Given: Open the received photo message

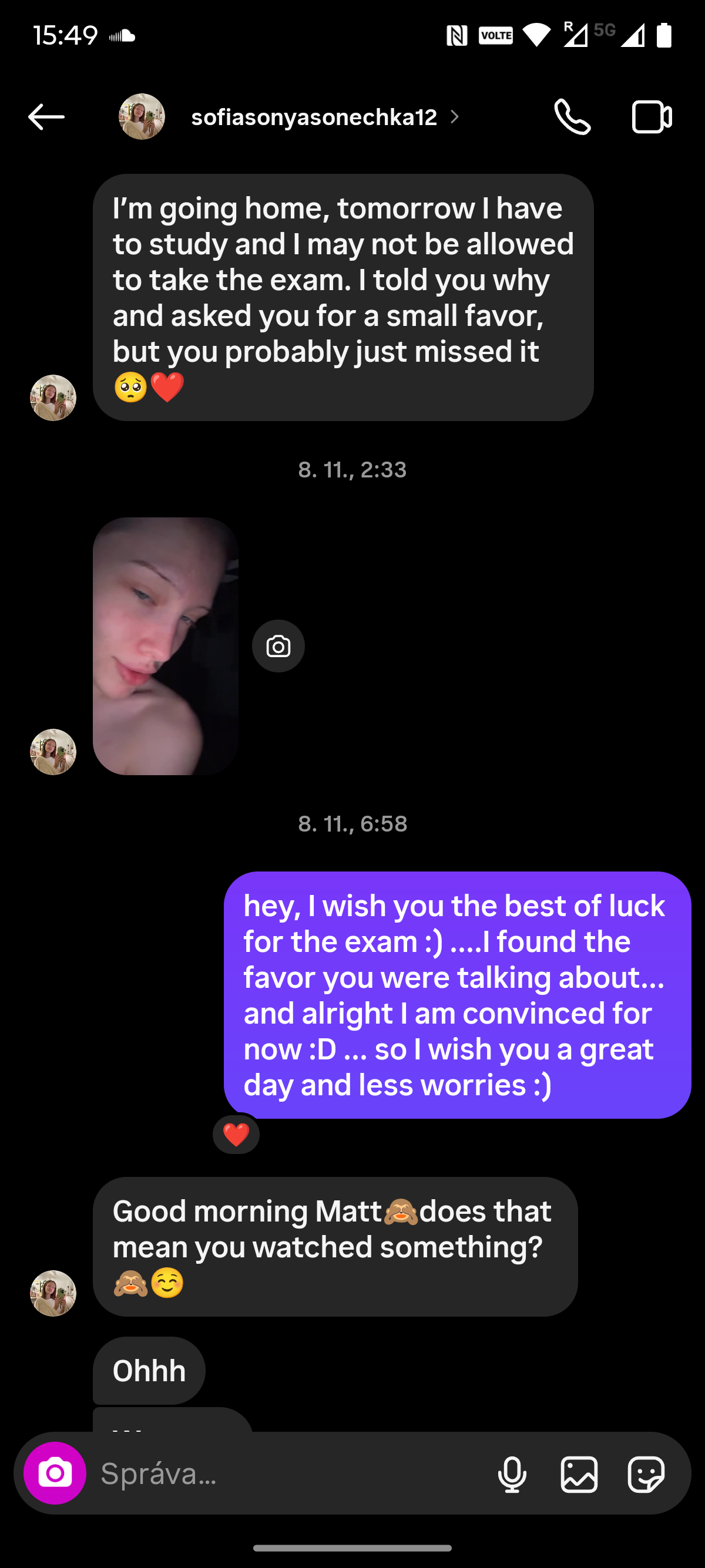Looking at the screenshot, I should pos(166,646).
